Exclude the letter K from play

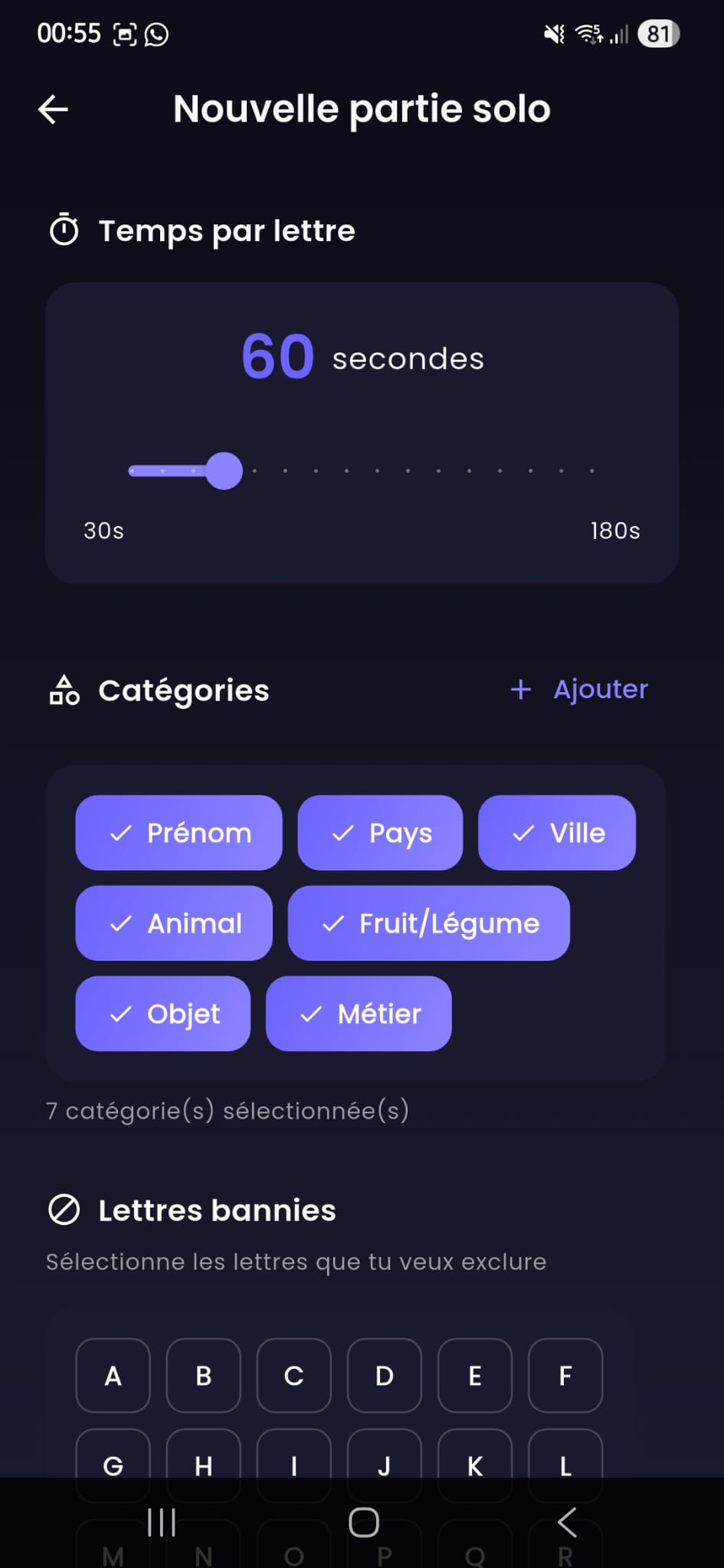(x=474, y=1466)
